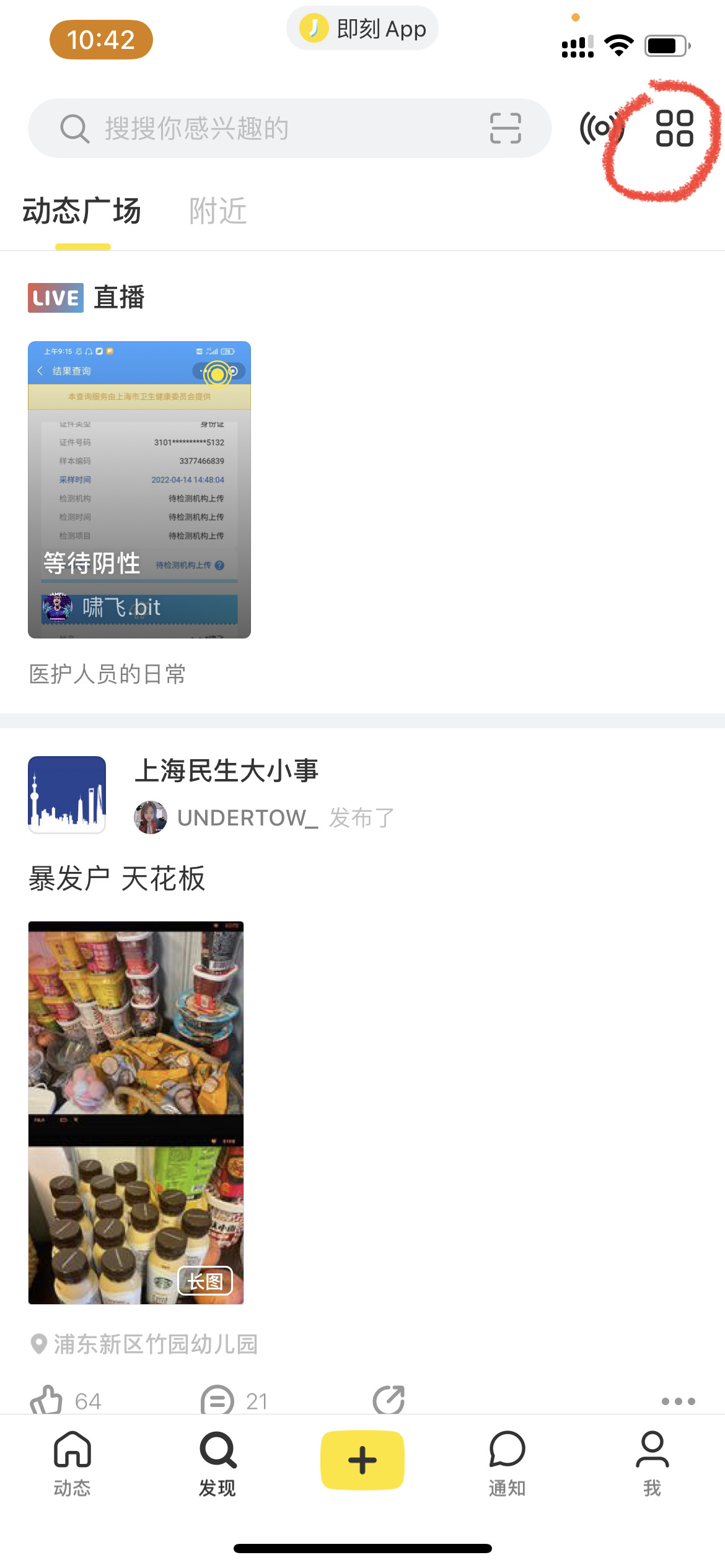Screen dimensions: 725x1568
Task: Tap the 发现 tab
Action: click(217, 1463)
